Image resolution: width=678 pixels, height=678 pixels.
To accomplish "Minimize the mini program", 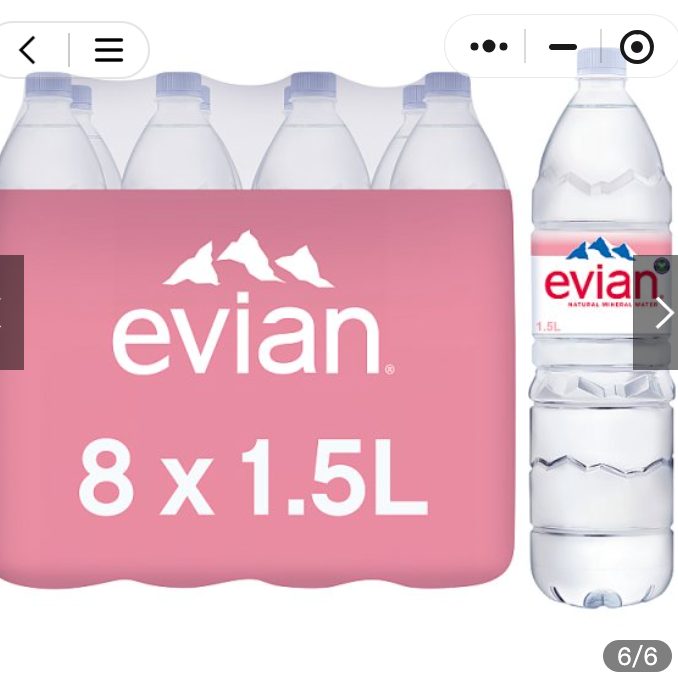I will 563,46.
